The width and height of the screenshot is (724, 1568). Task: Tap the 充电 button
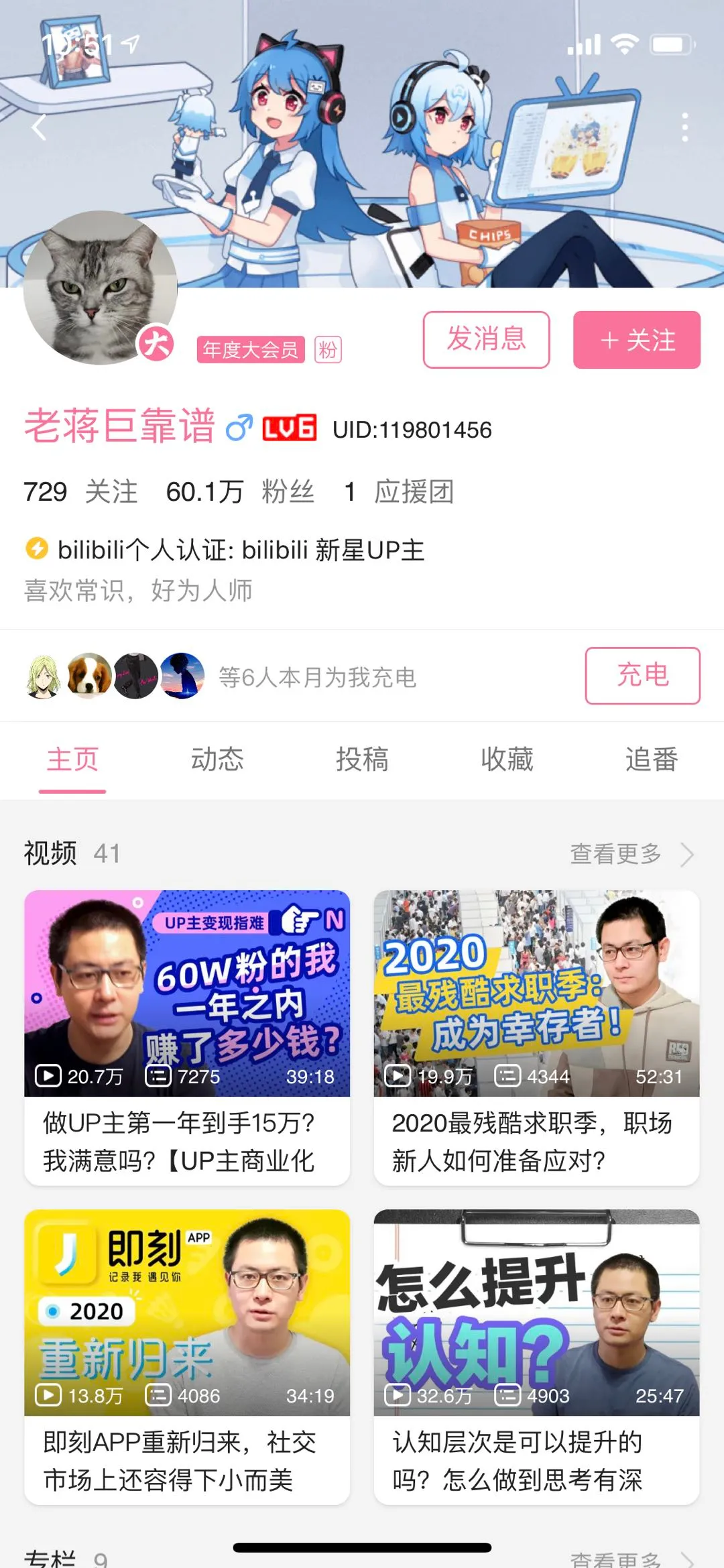pyautogui.click(x=642, y=675)
